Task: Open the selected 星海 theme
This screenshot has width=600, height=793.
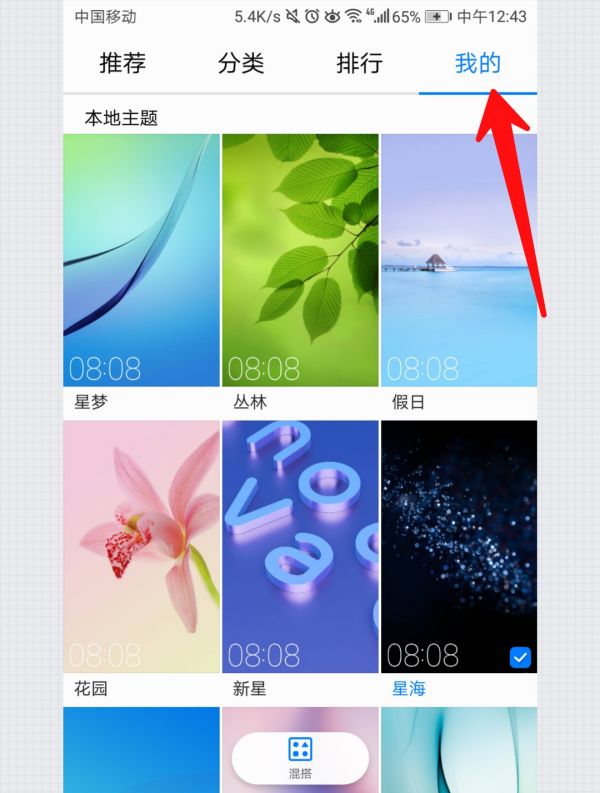Action: (459, 546)
